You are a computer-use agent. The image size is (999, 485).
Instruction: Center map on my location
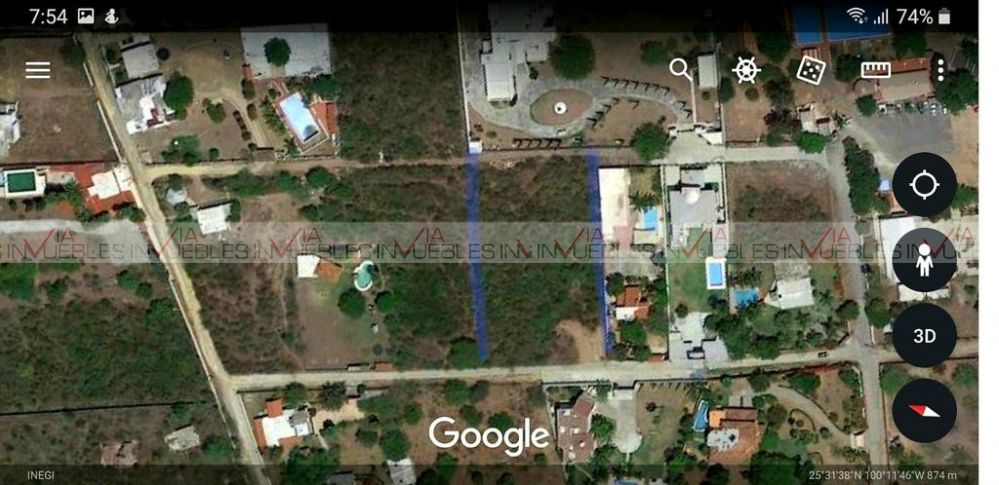click(x=924, y=185)
